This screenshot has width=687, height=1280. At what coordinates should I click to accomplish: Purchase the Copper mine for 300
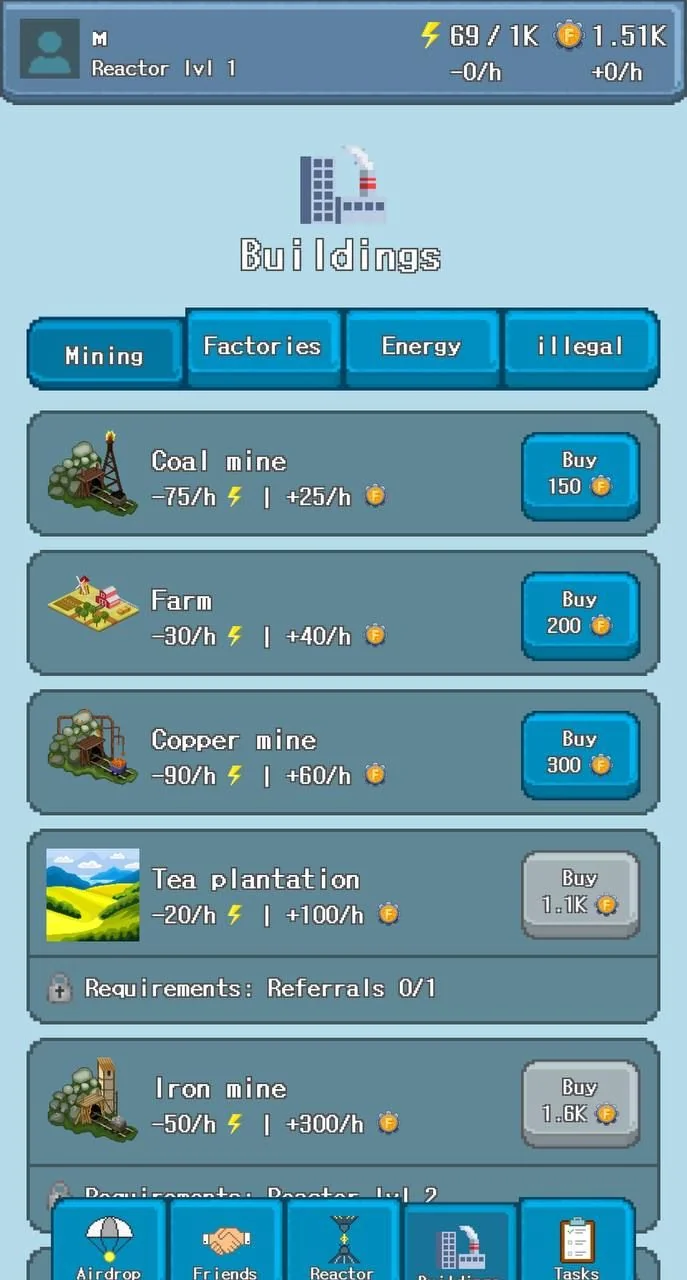click(580, 754)
